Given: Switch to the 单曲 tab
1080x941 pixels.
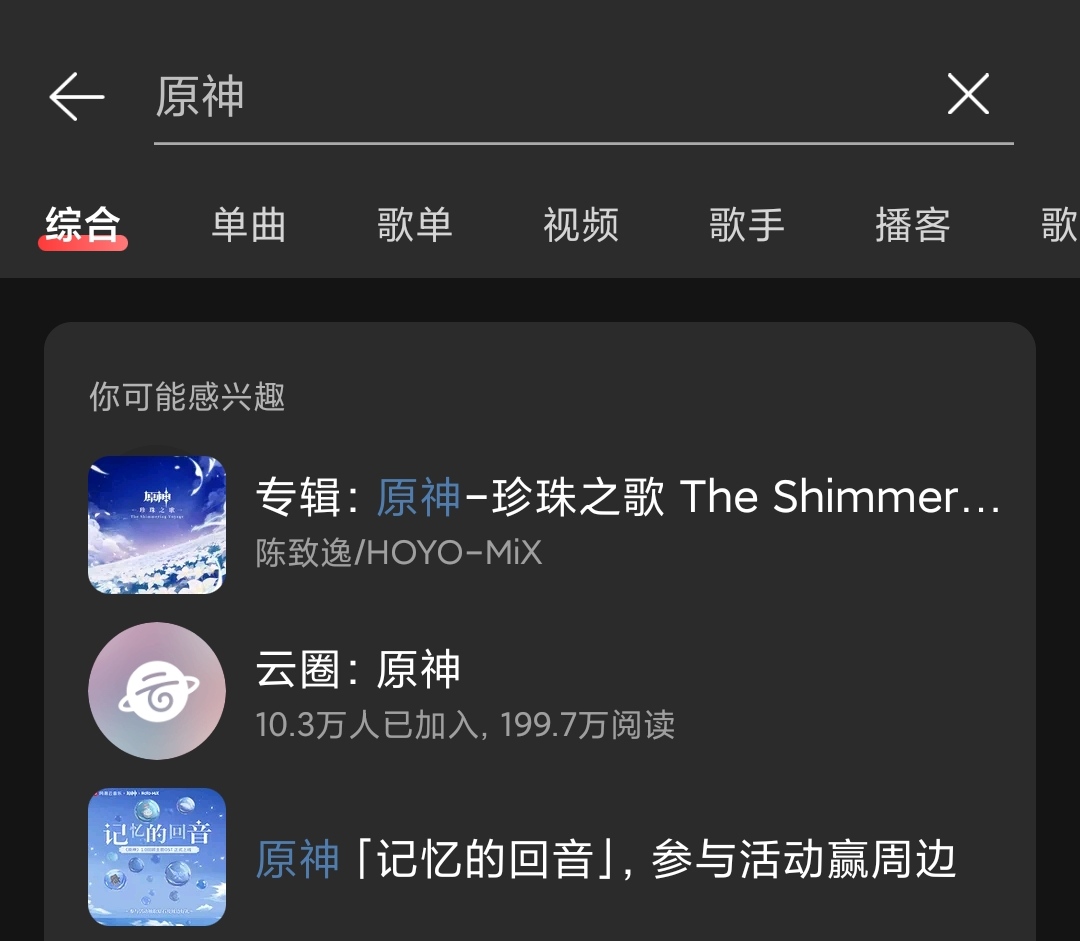Looking at the screenshot, I should [249, 225].
